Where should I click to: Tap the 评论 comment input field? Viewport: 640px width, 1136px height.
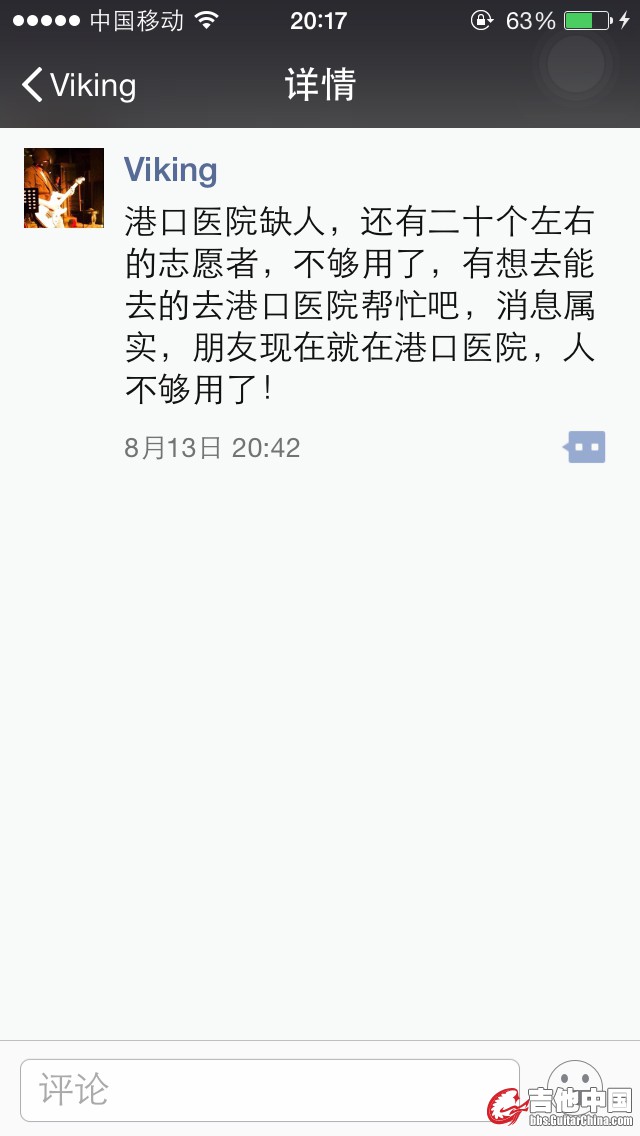pyautogui.click(x=270, y=1089)
